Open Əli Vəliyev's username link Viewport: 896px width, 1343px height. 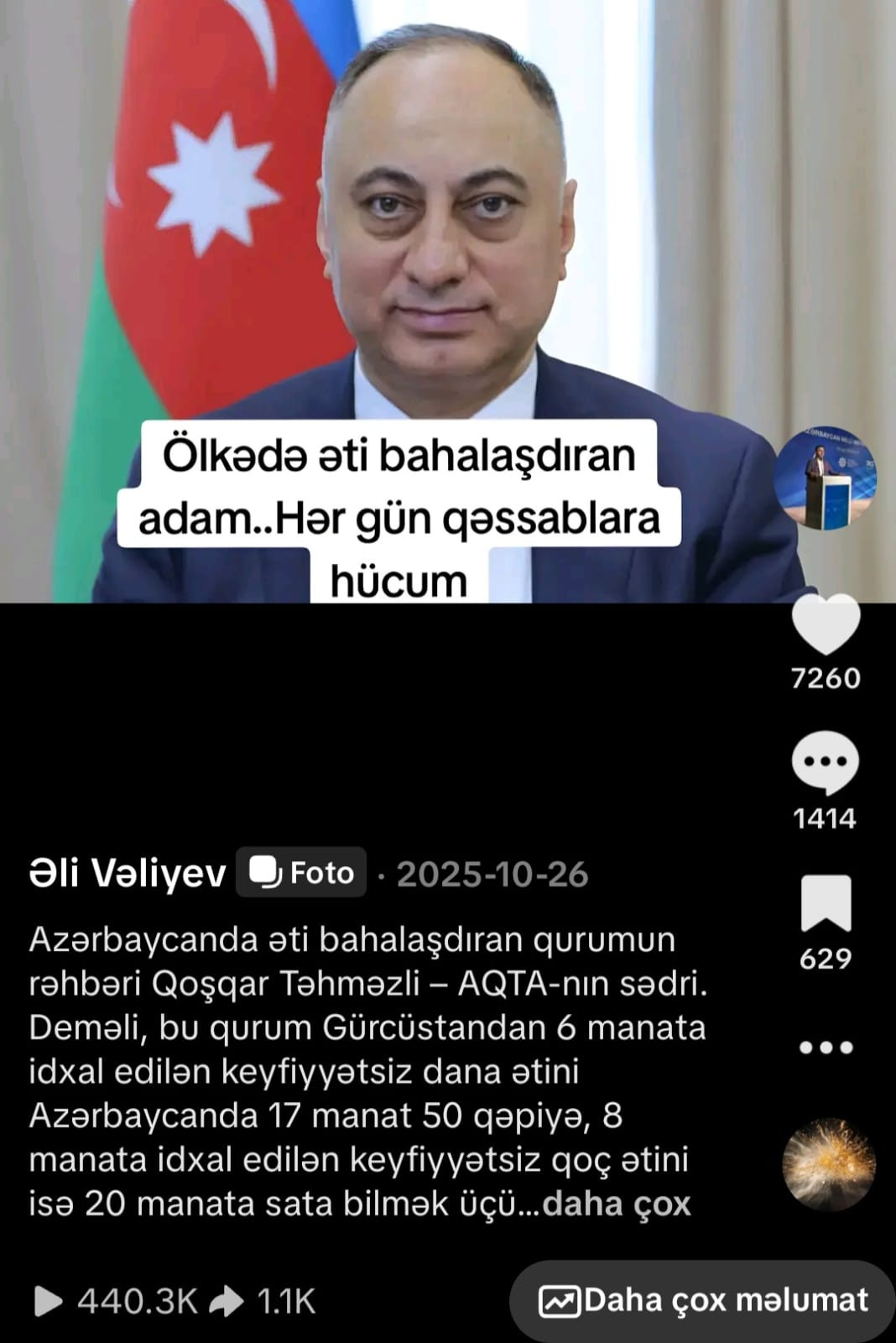128,873
